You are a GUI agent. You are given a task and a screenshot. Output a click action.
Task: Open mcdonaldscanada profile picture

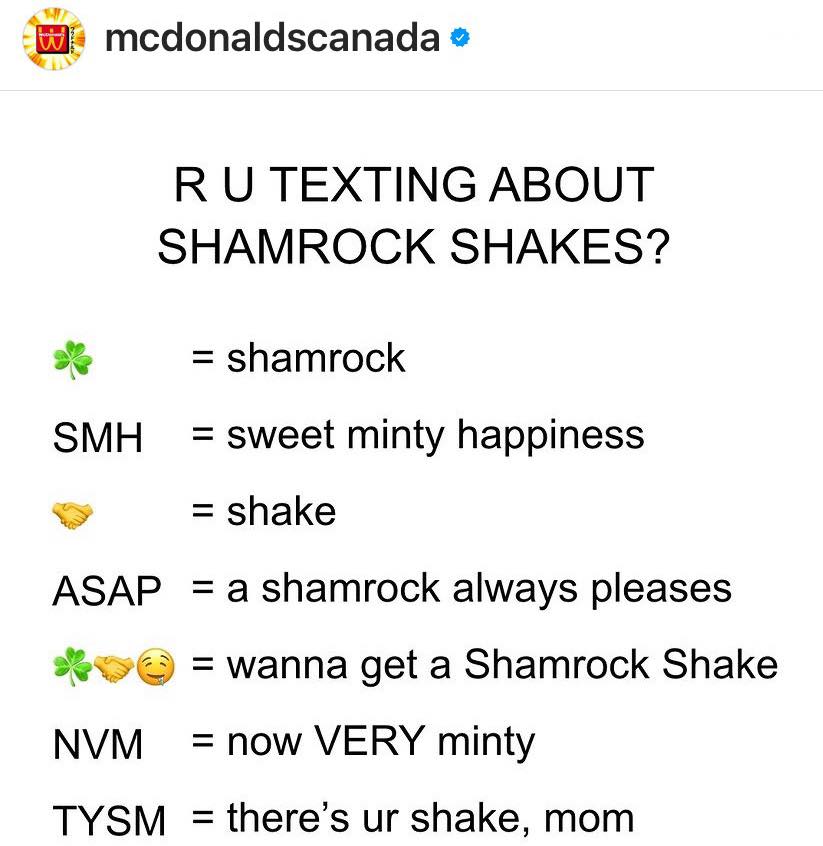(50, 40)
